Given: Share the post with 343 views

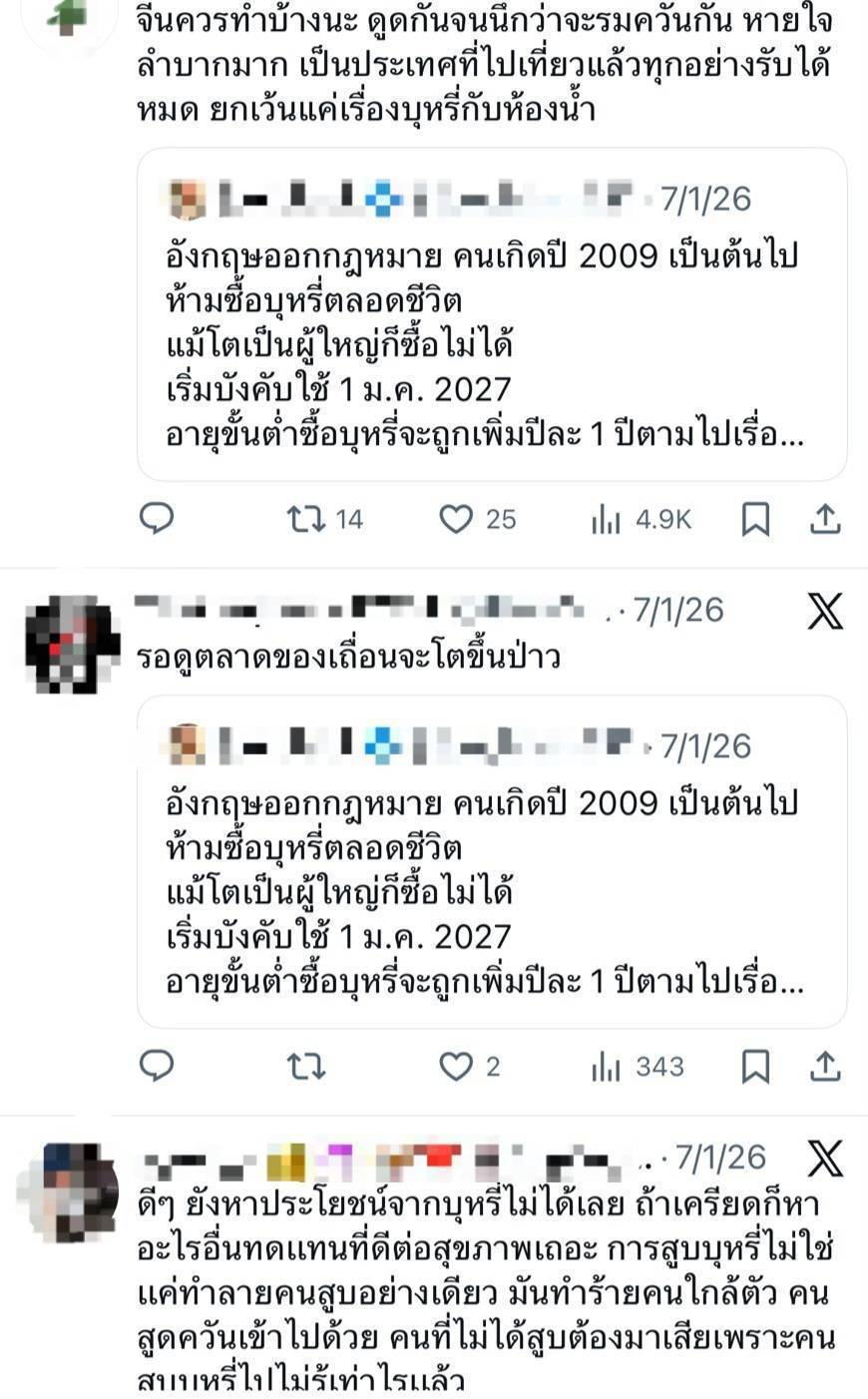Looking at the screenshot, I should click(x=825, y=1067).
